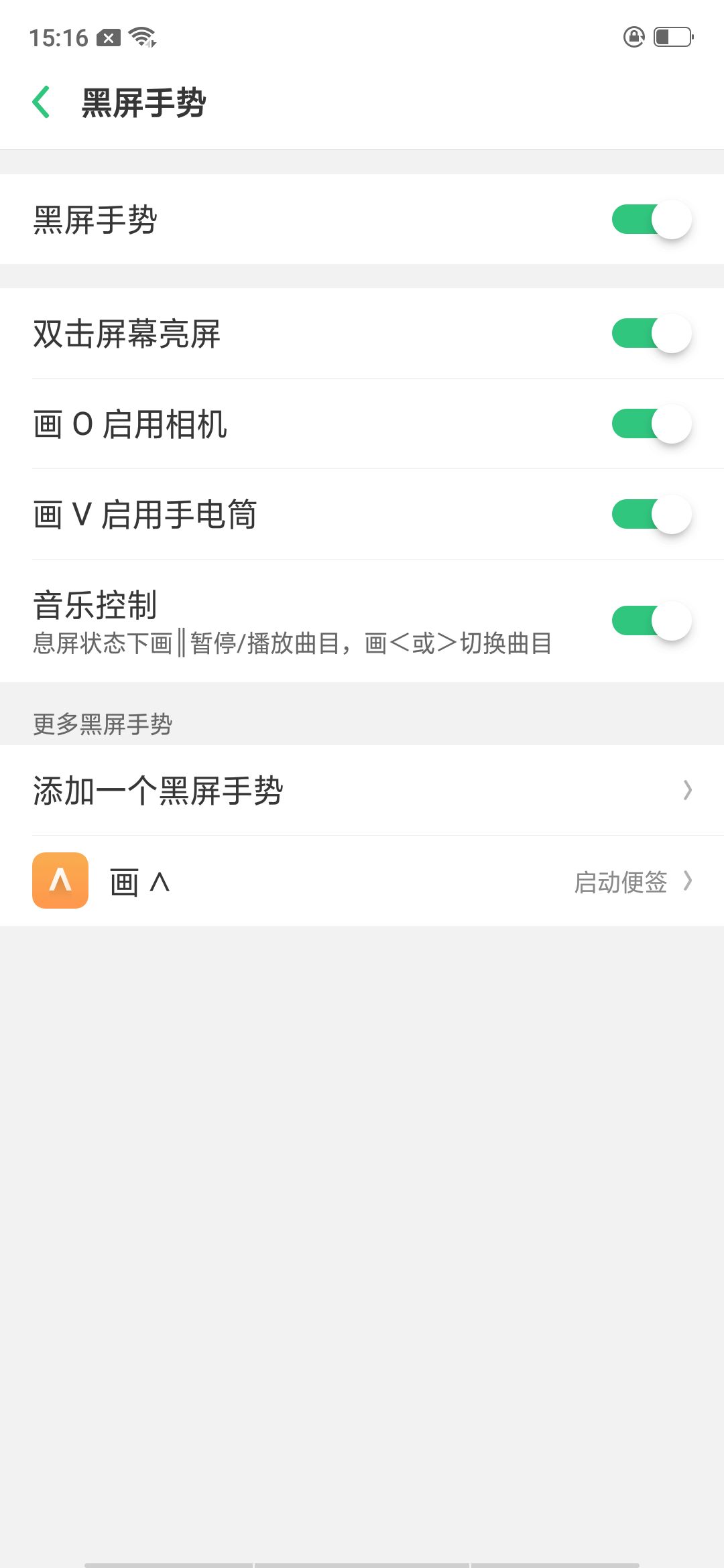Expand 添加一个黑屏手势 via its chevron
The image size is (724, 1568).
pos(688,791)
